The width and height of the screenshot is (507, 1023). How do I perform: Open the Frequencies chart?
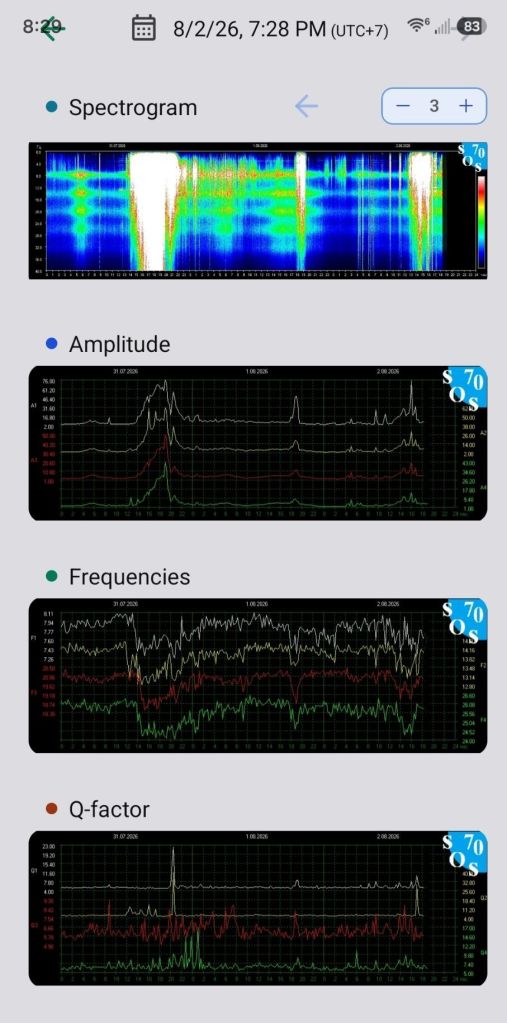click(x=258, y=675)
